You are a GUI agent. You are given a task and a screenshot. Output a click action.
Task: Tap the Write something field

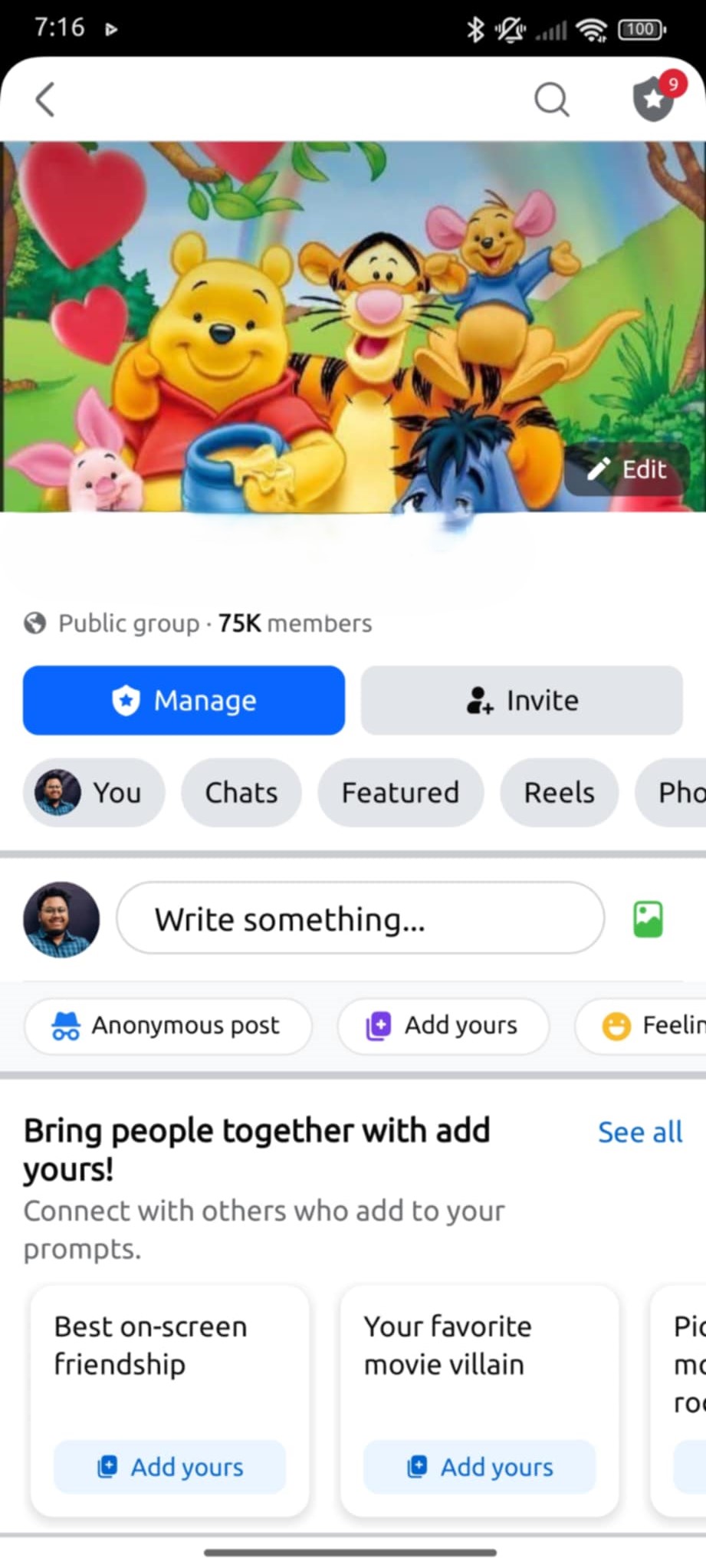[360, 918]
